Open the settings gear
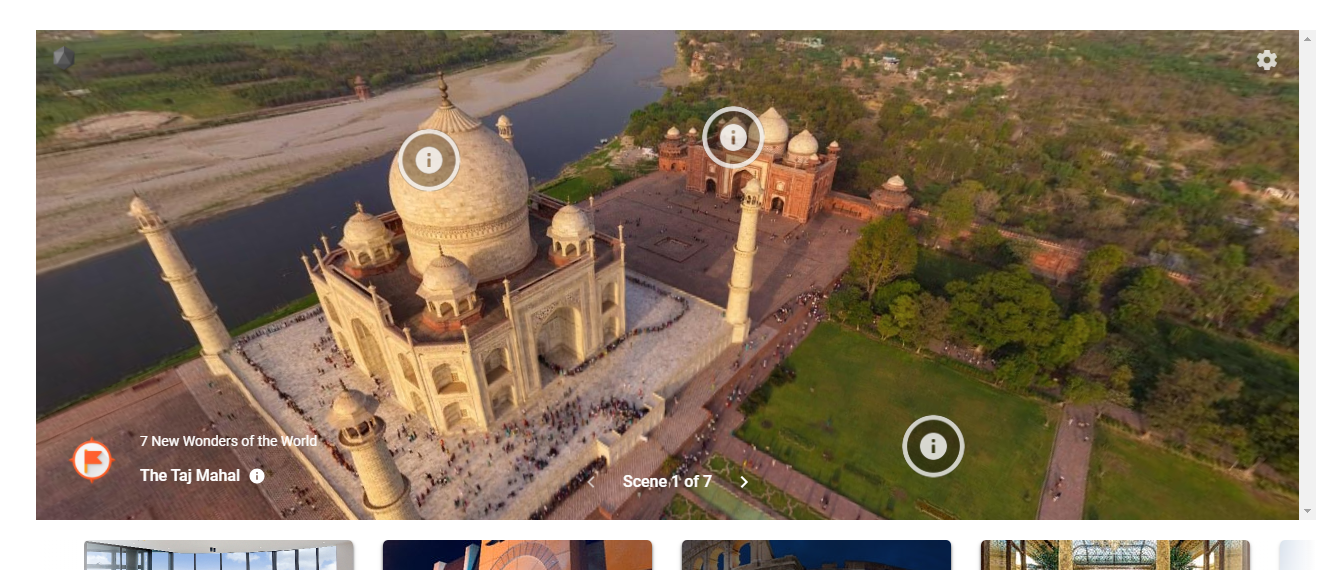The height and width of the screenshot is (570, 1333). pos(1266,60)
